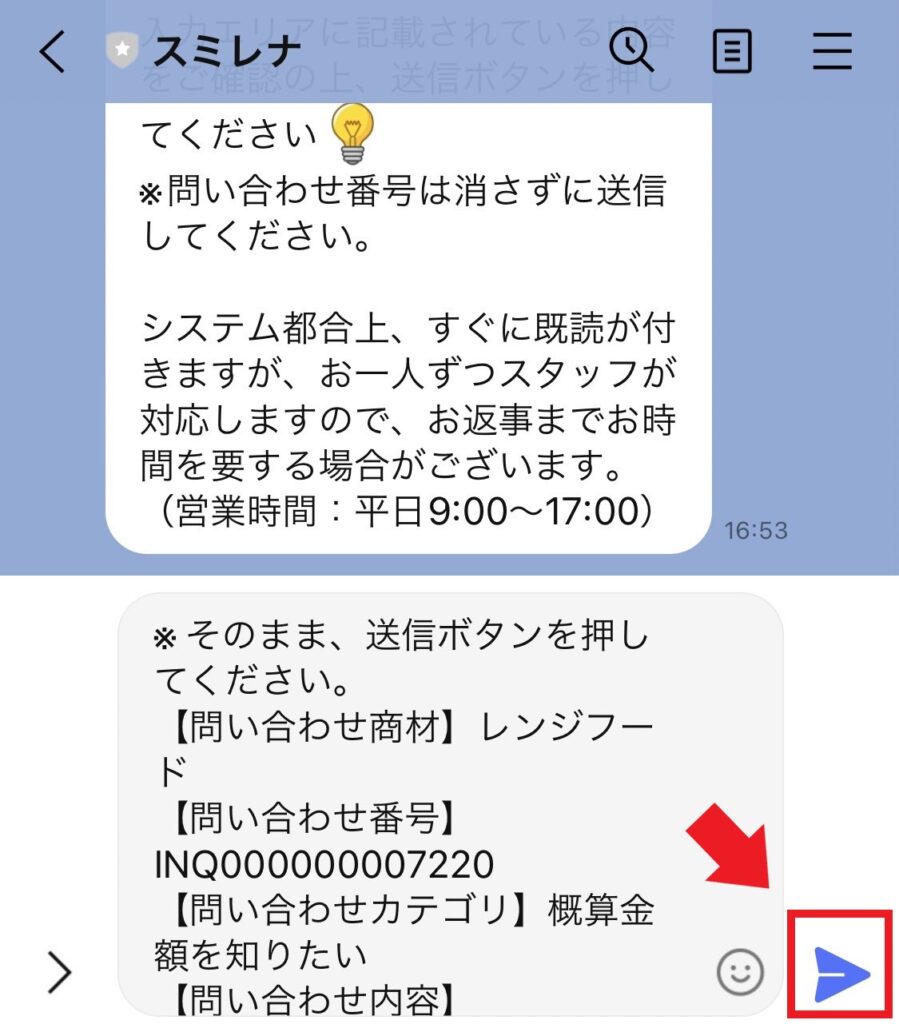Expand the attachment options chevron
899x1024 pixels.
pos(61,971)
